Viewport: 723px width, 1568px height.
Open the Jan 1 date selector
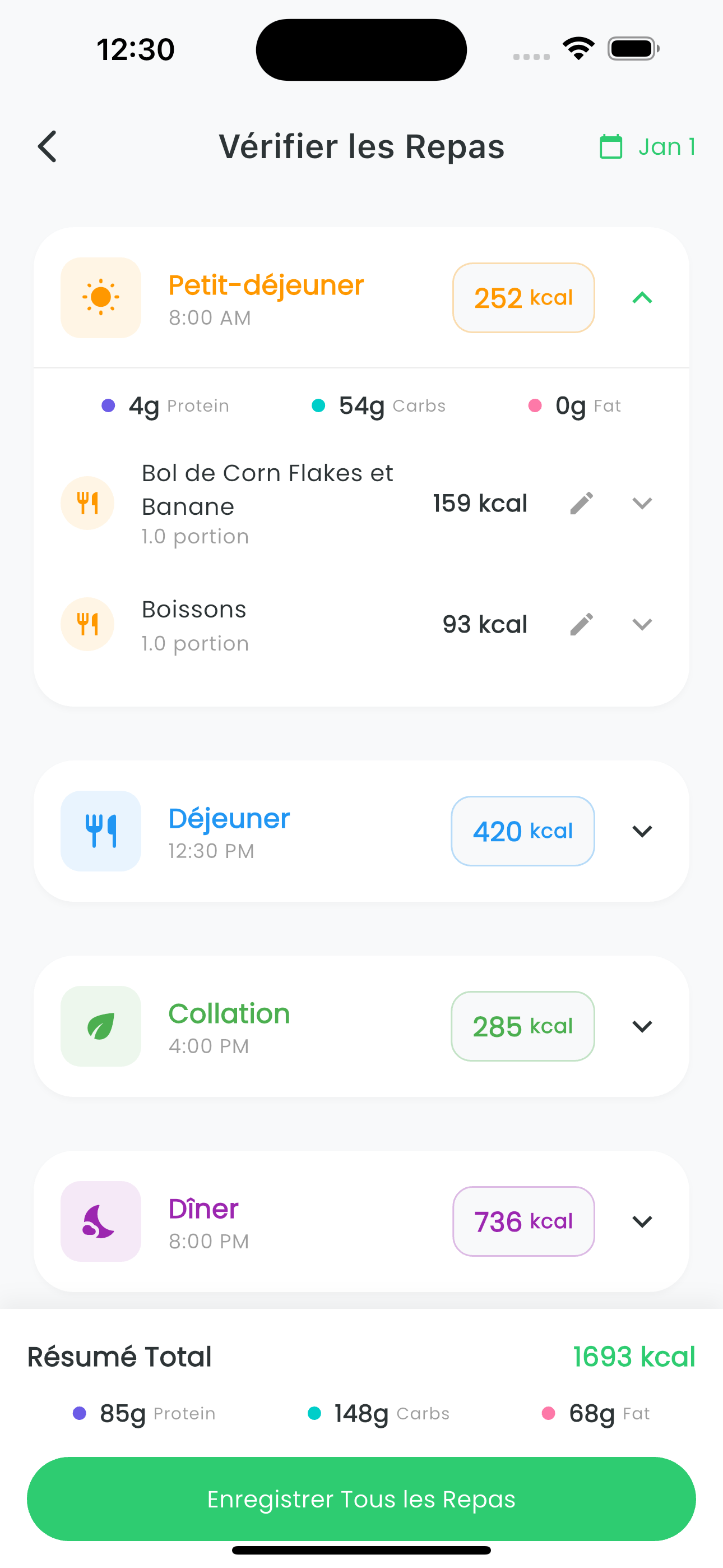666,146
